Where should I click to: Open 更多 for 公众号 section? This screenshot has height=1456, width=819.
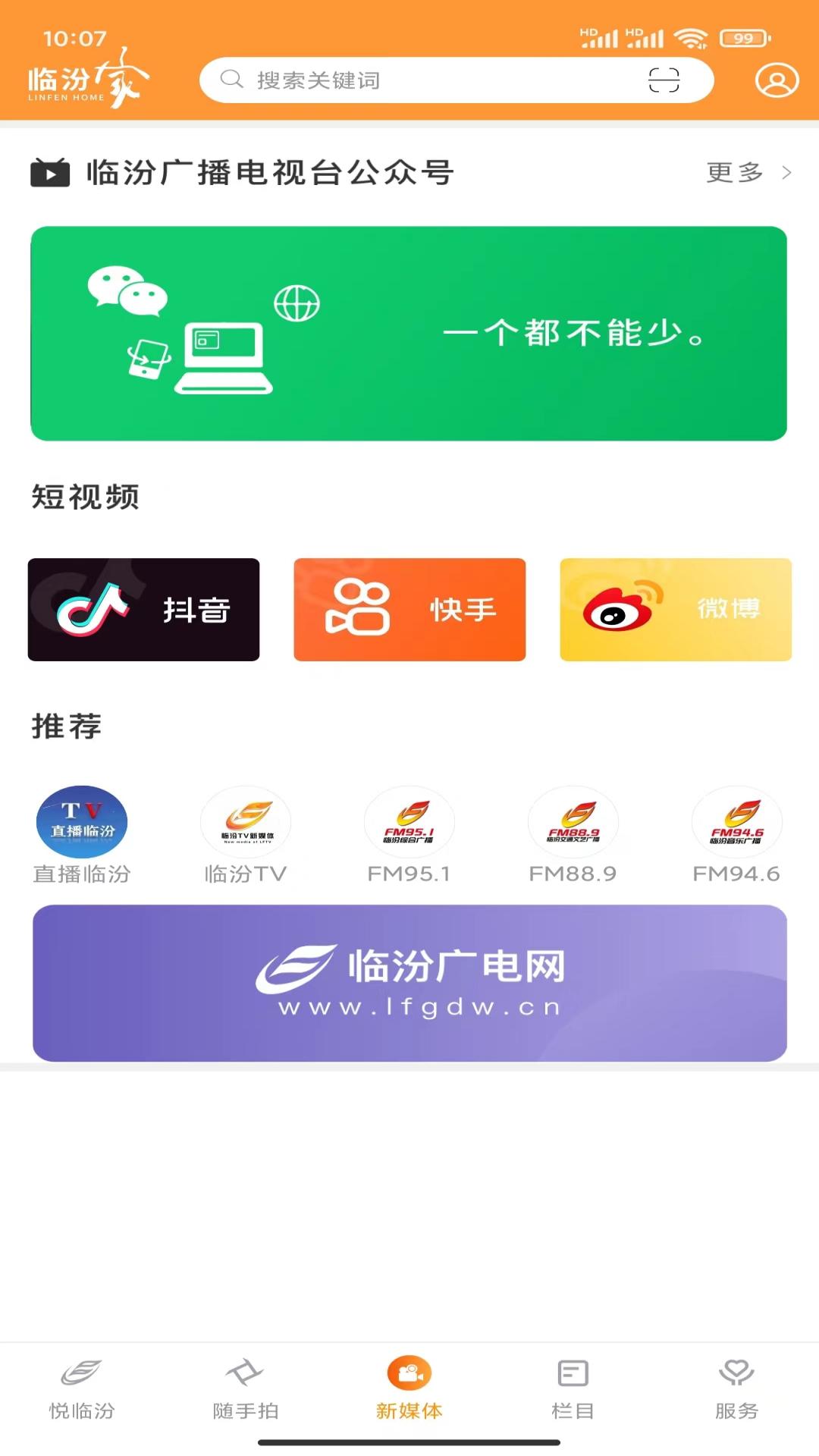click(x=747, y=173)
